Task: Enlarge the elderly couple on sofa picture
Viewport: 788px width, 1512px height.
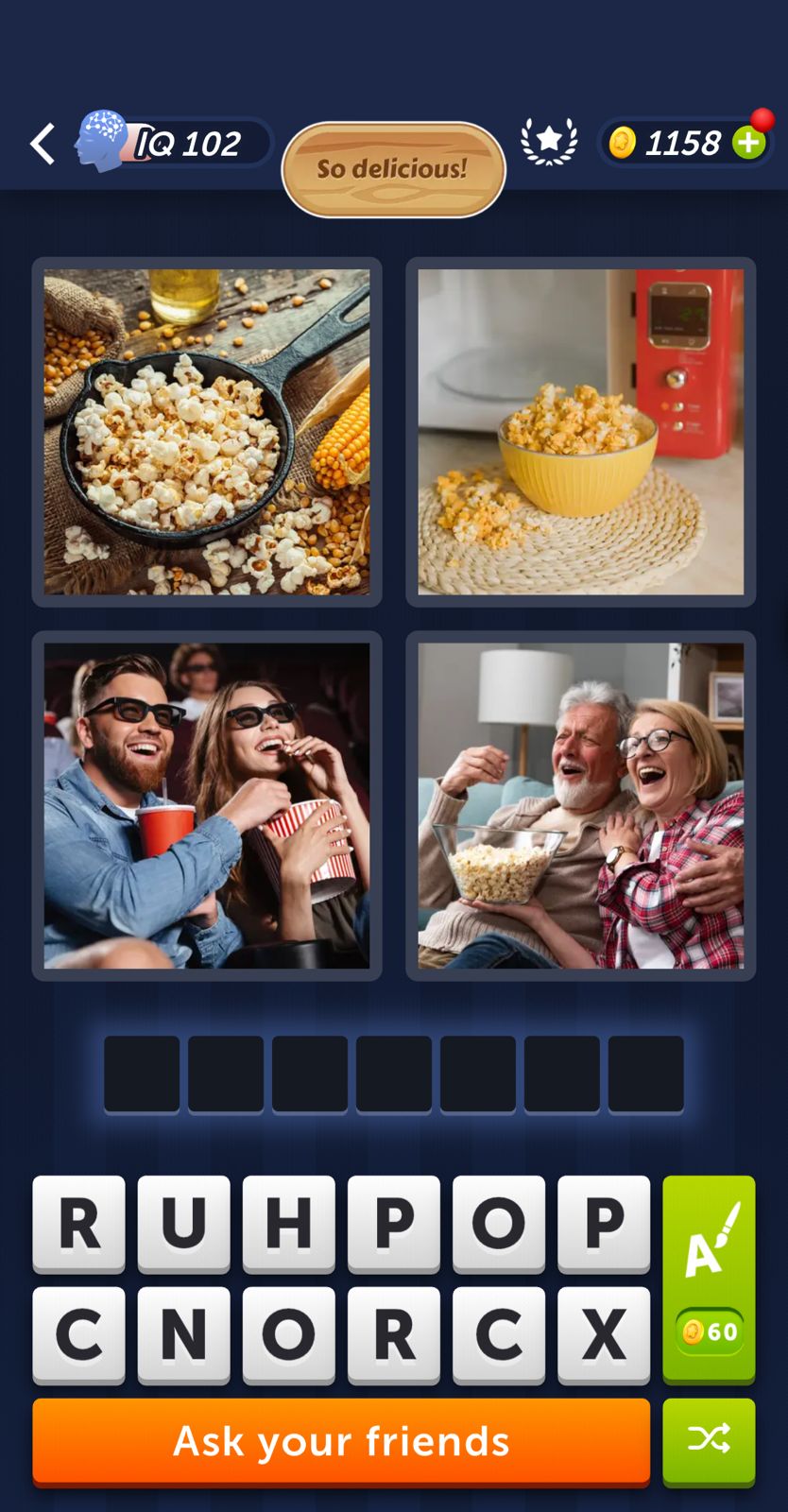Action: pos(580,805)
